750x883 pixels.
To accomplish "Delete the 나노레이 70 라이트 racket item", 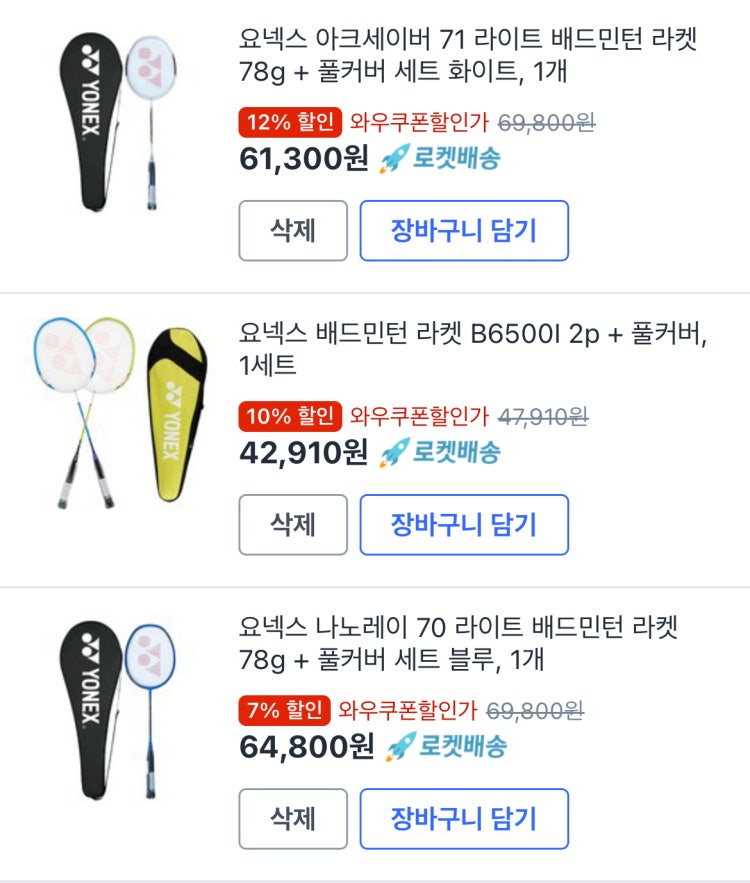I will tap(293, 819).
